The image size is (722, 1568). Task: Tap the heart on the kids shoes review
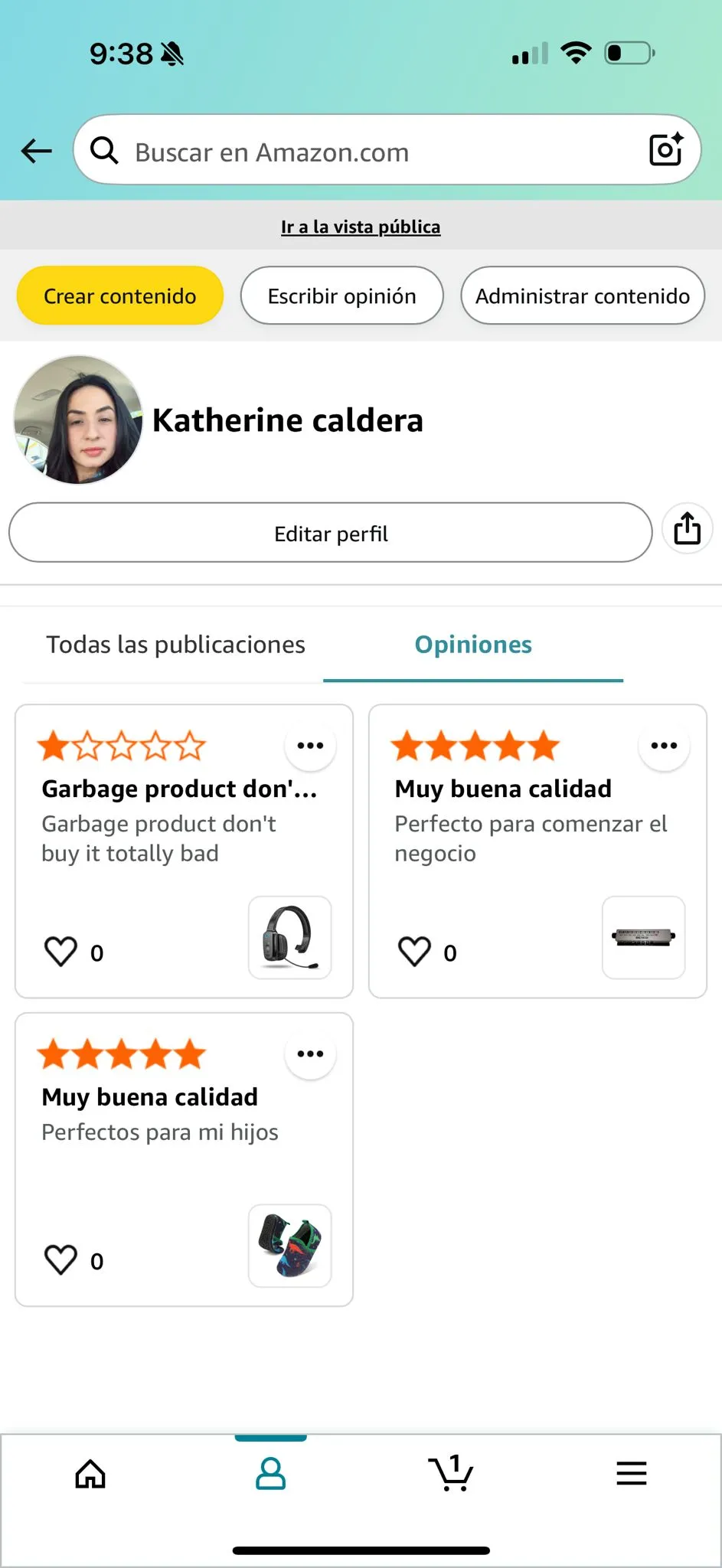[61, 1259]
